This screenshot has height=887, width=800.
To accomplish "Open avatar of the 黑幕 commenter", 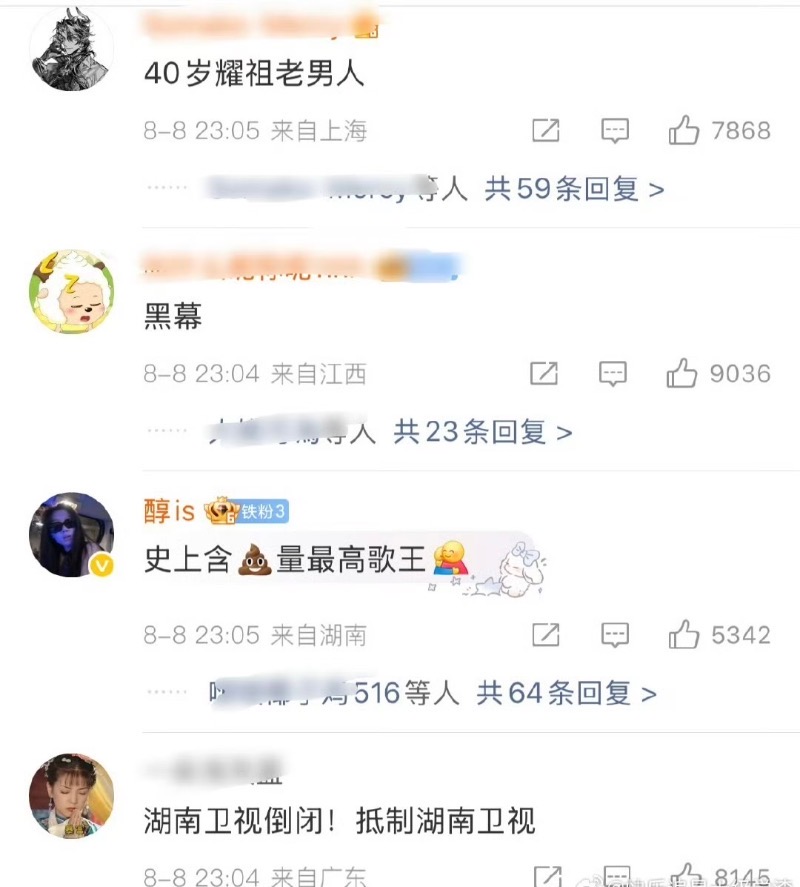I will [x=70, y=292].
